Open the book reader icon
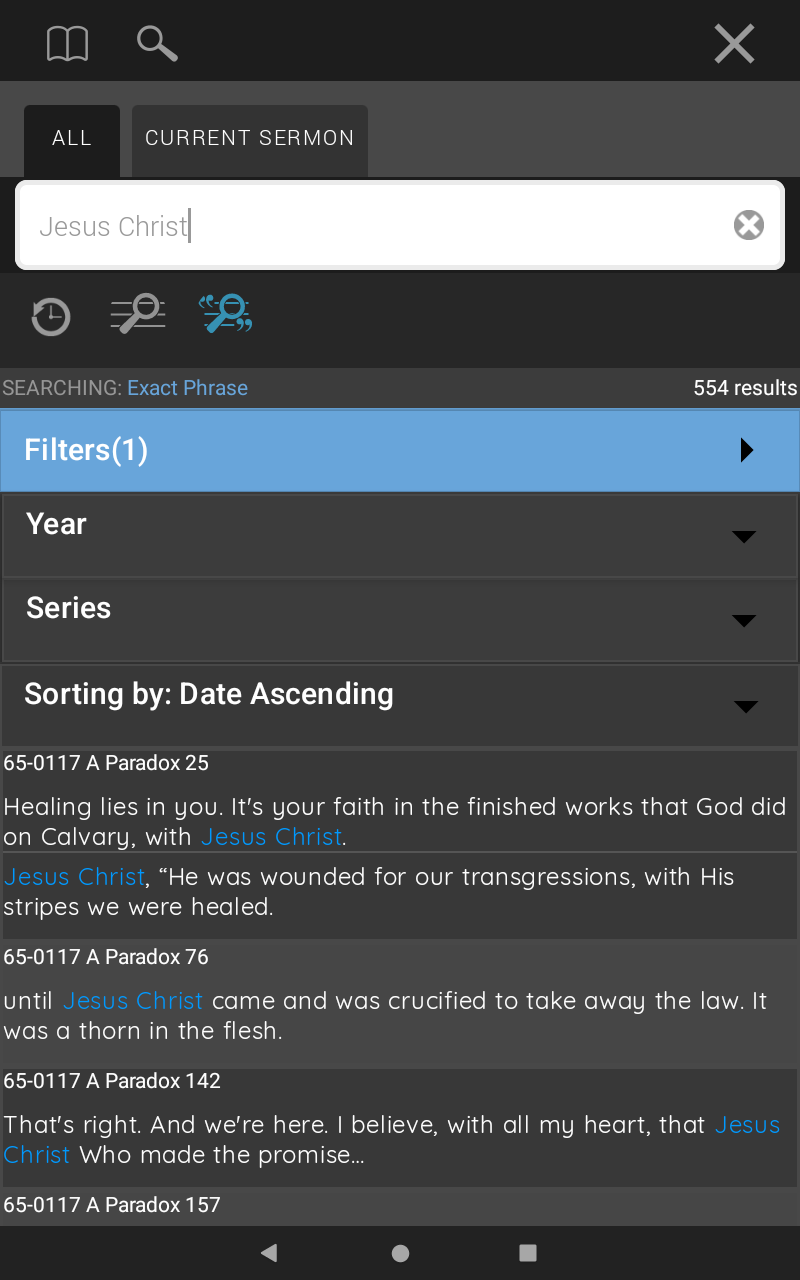The image size is (800, 1280). click(67, 44)
